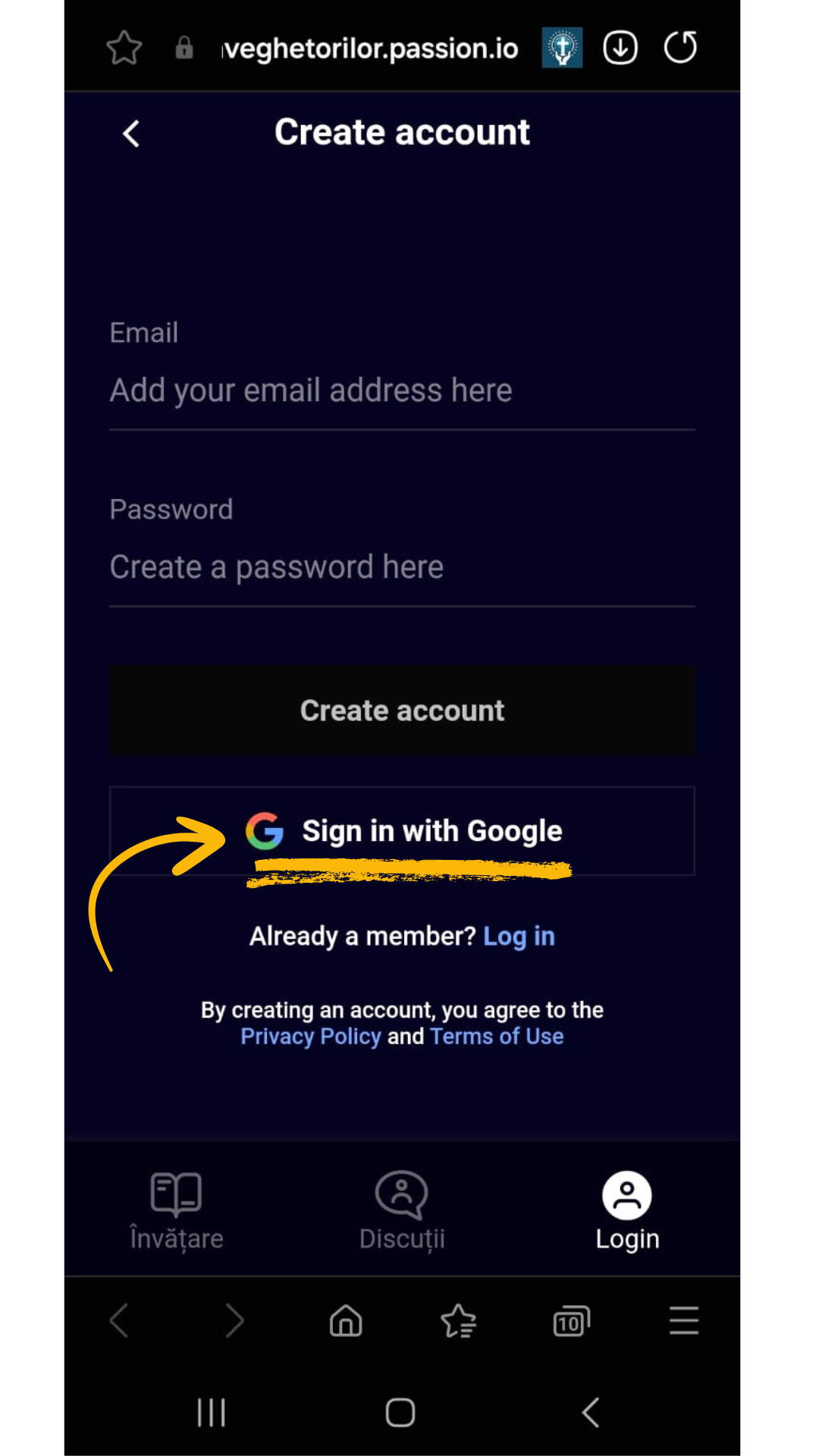Open the browser home page

(346, 1321)
